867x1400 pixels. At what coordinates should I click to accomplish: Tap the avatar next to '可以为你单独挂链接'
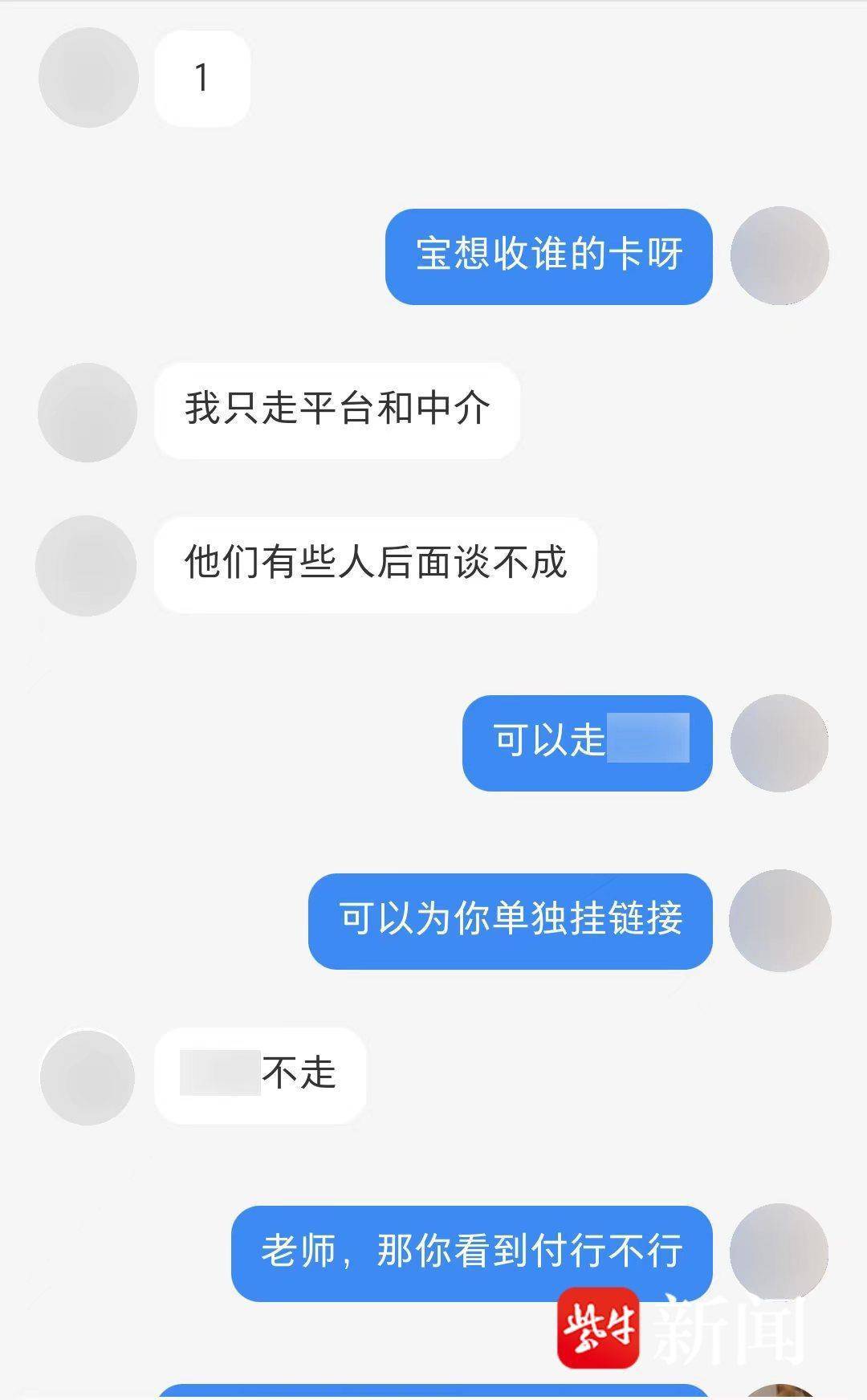pos(779,920)
